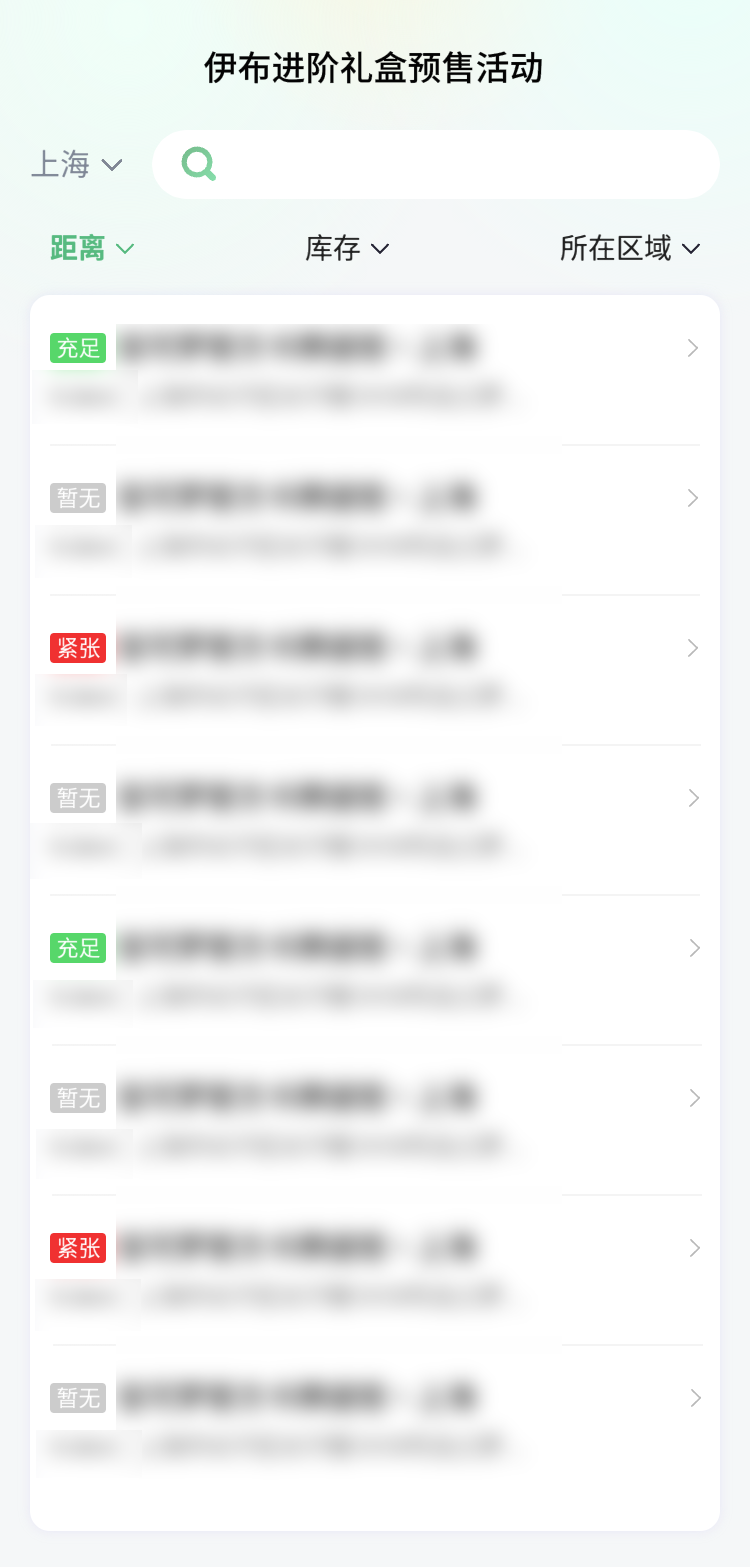Sort stores by 距离
Screen dimensions: 750x1567
pyautogui.click(x=92, y=248)
